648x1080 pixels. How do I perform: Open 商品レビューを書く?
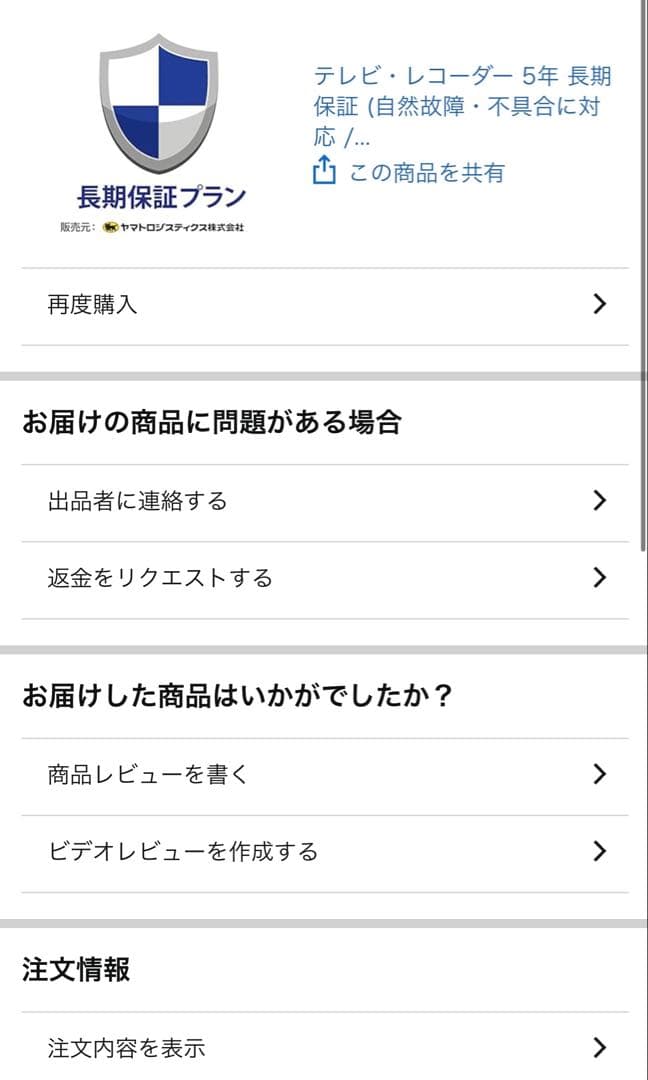pos(324,774)
